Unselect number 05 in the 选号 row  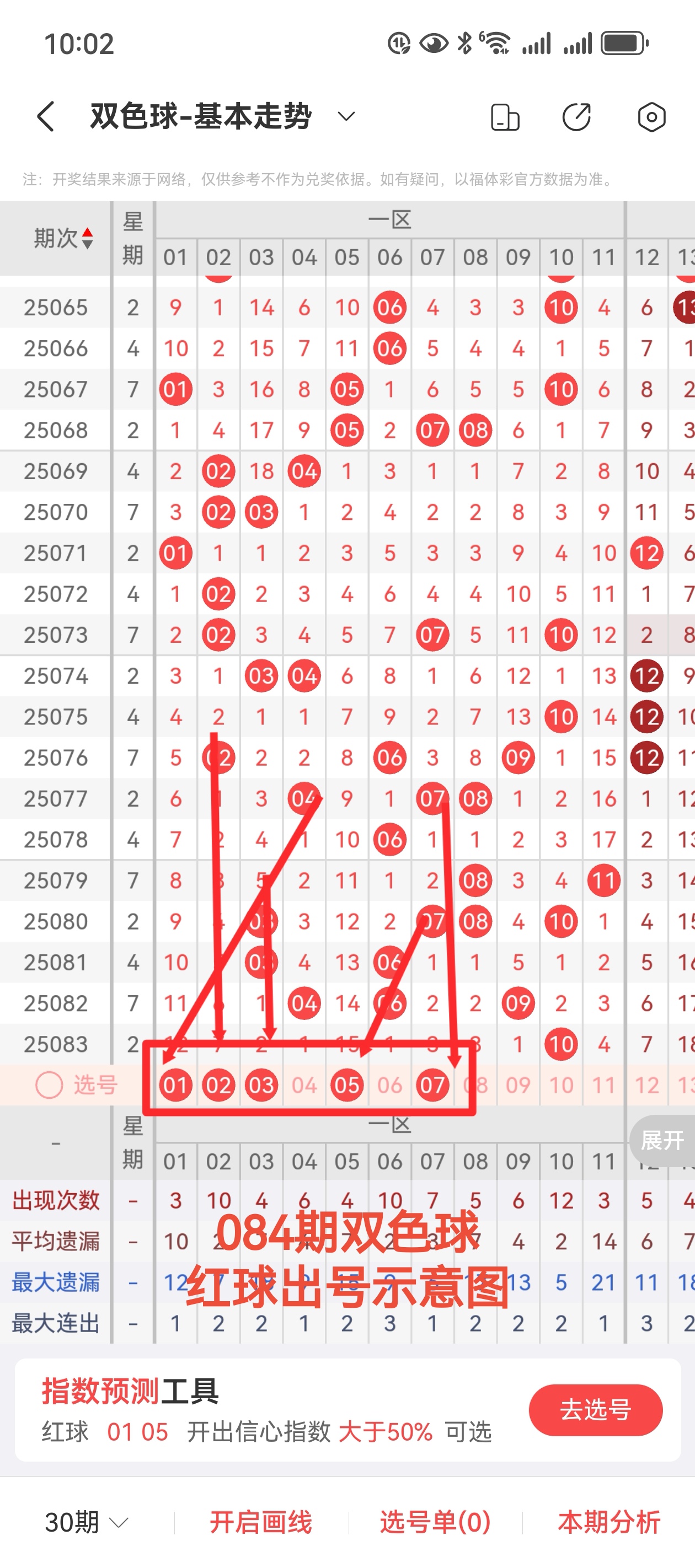coord(346,1084)
